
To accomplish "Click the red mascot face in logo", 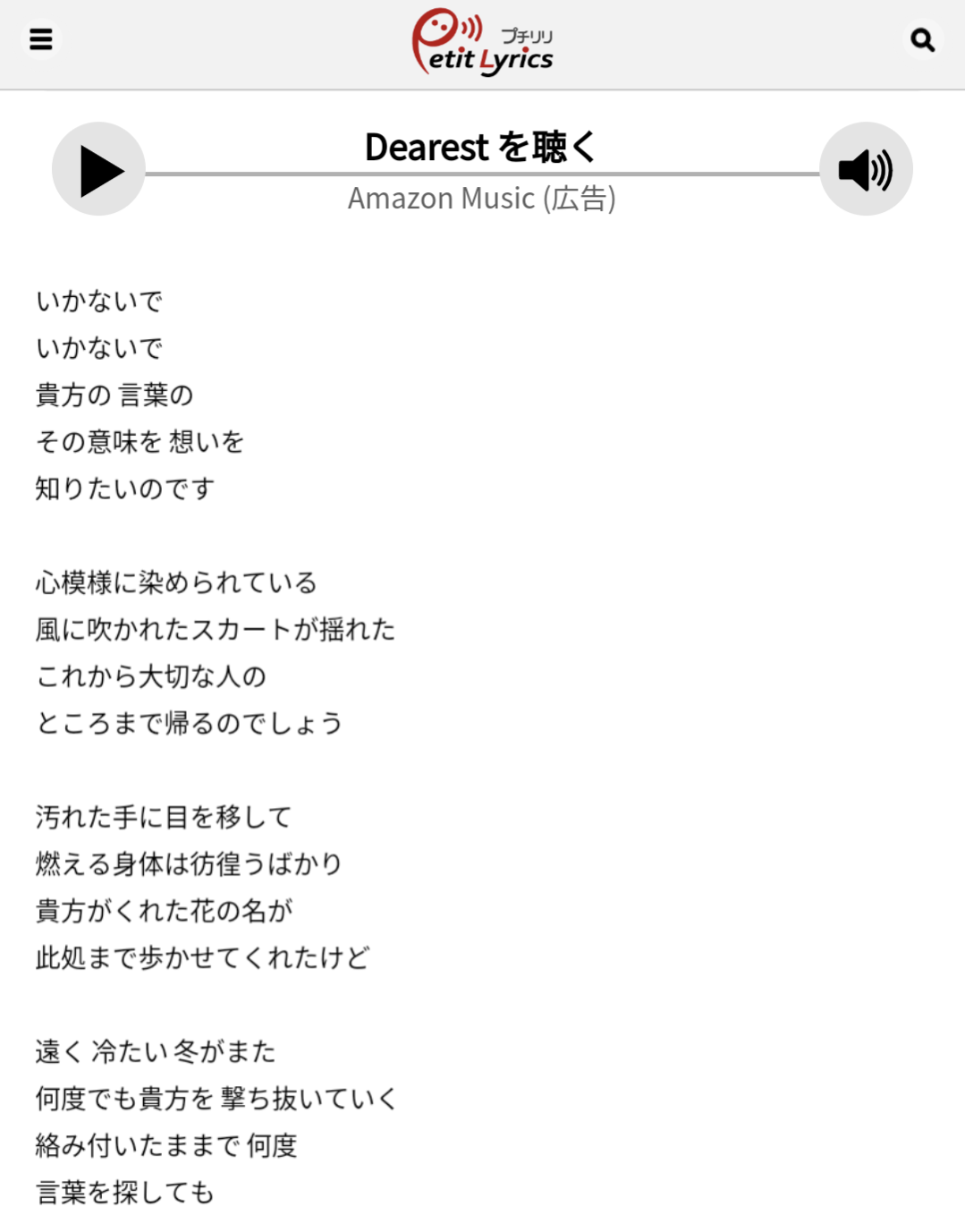I will (x=436, y=30).
